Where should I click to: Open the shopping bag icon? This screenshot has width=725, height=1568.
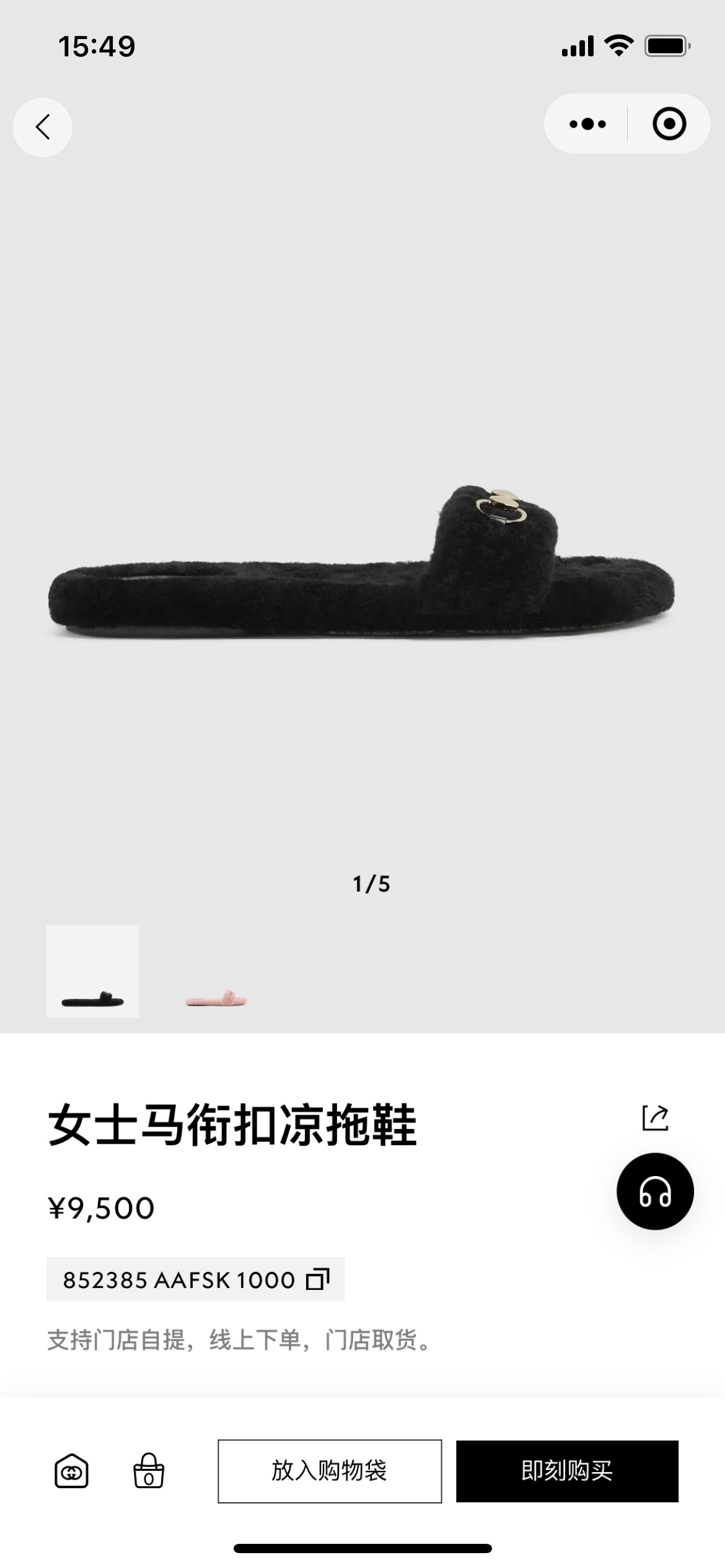[x=149, y=1471]
